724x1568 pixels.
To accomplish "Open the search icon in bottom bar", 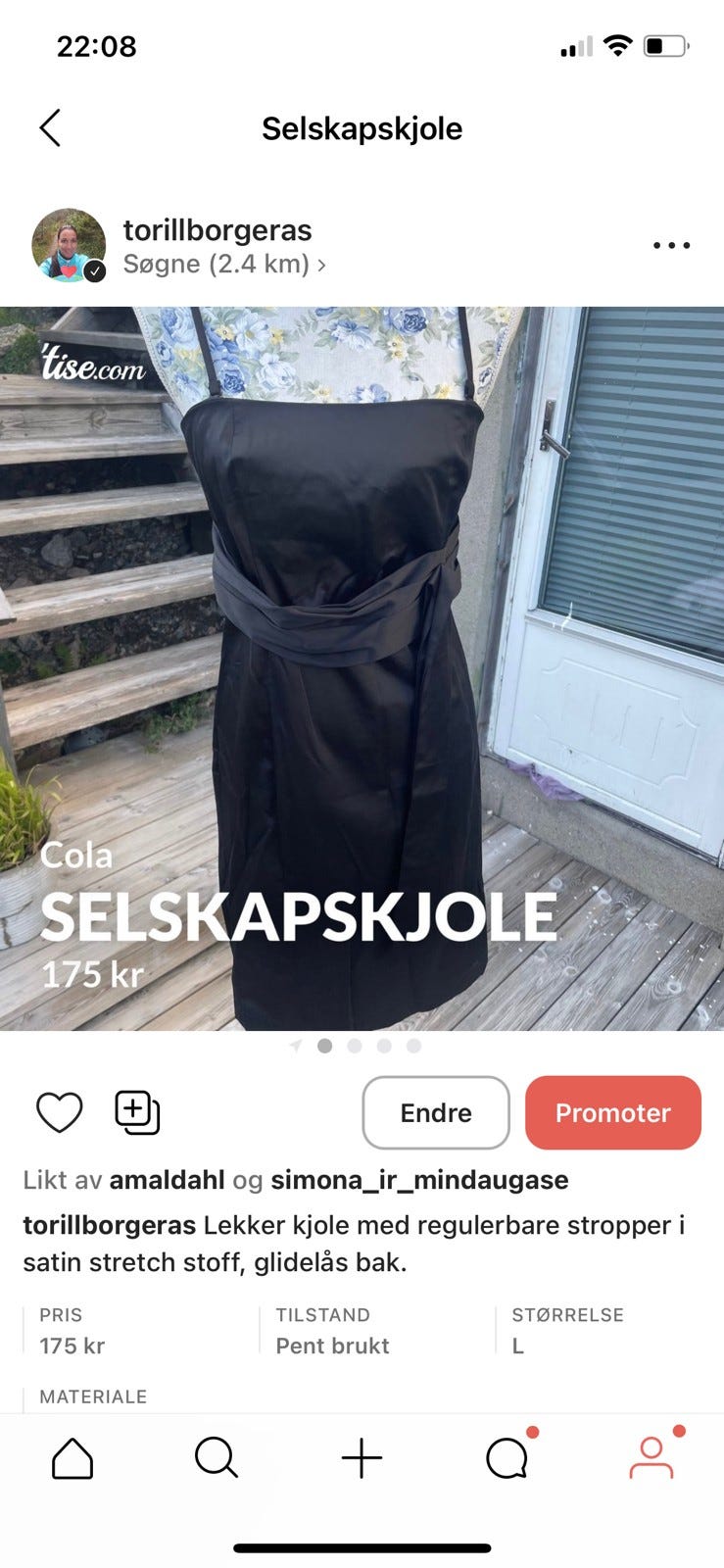I will [217, 1457].
